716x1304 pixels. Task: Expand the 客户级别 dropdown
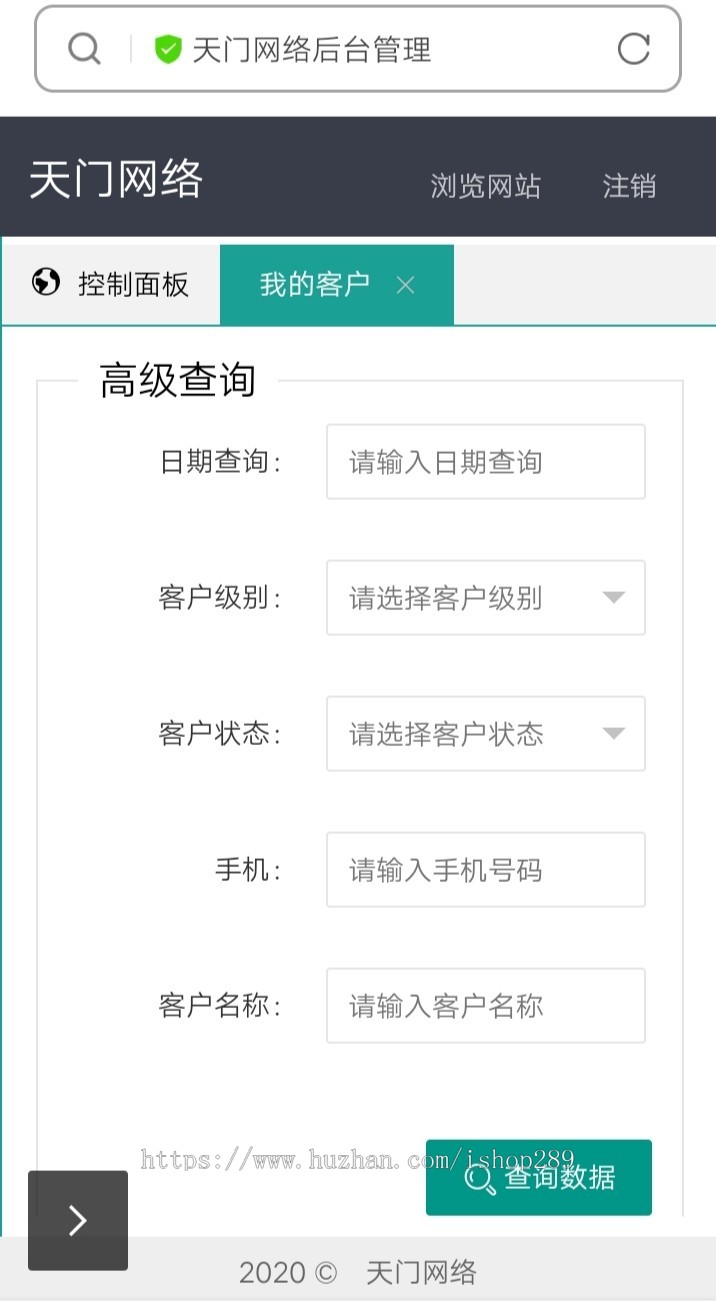(x=485, y=598)
